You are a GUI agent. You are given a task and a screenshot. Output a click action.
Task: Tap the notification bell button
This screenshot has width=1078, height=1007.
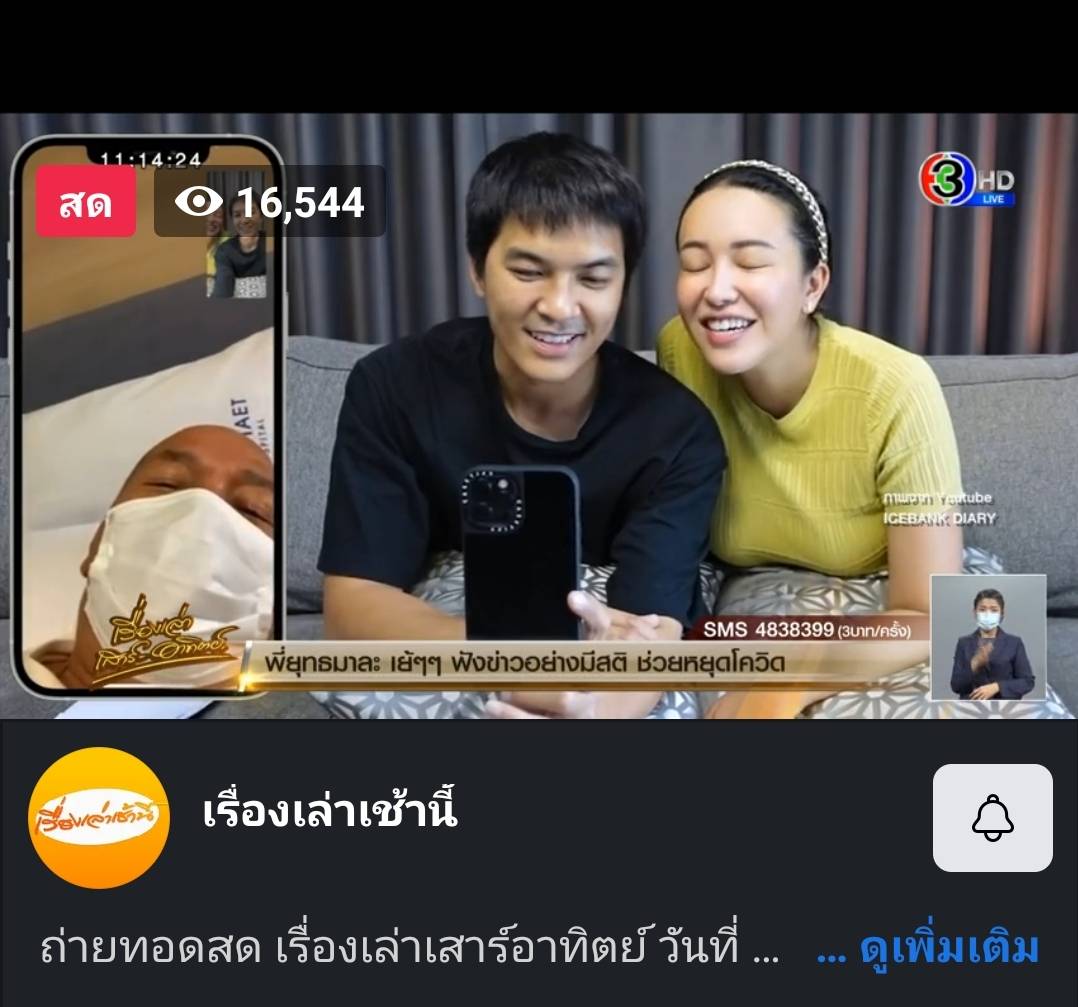pos(992,818)
